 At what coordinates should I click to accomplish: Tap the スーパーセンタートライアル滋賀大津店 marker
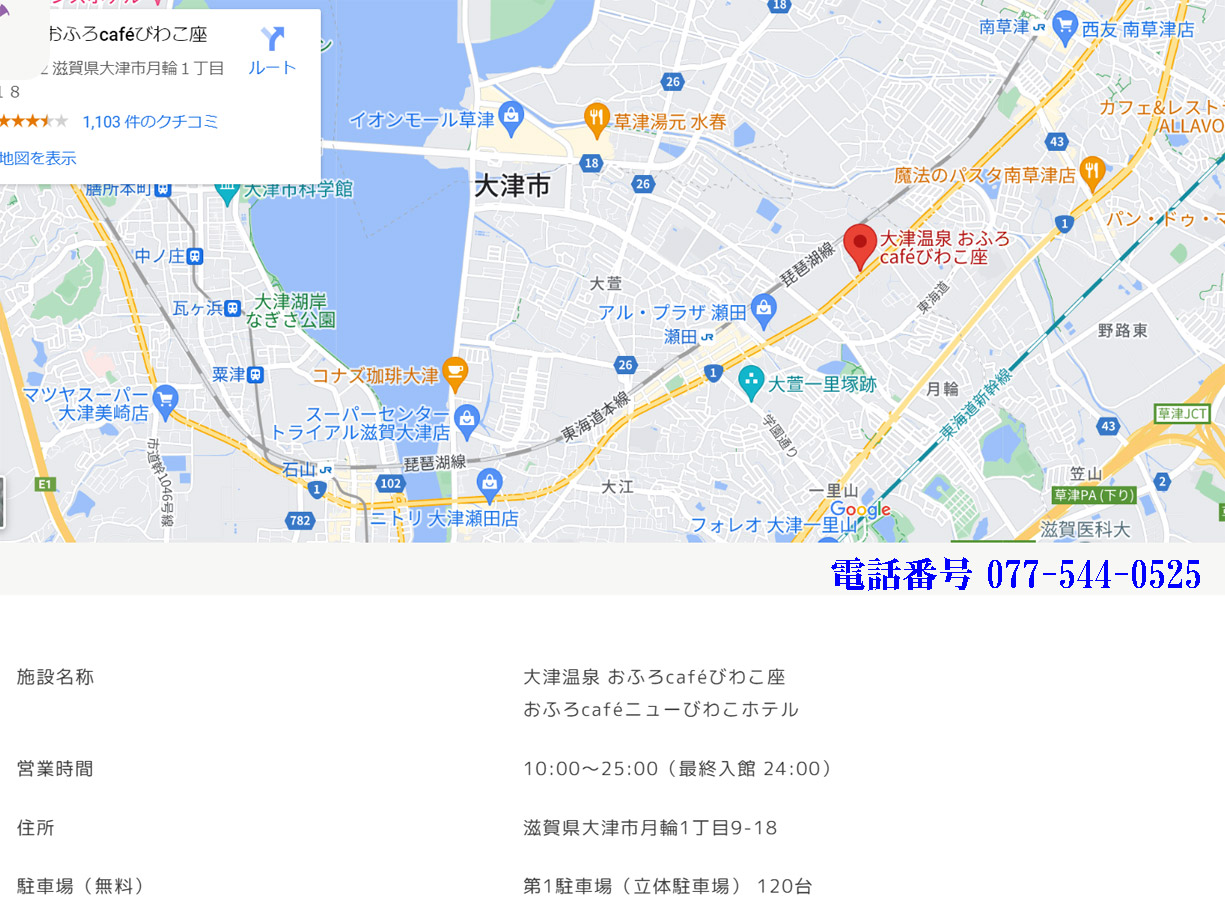pos(466,422)
